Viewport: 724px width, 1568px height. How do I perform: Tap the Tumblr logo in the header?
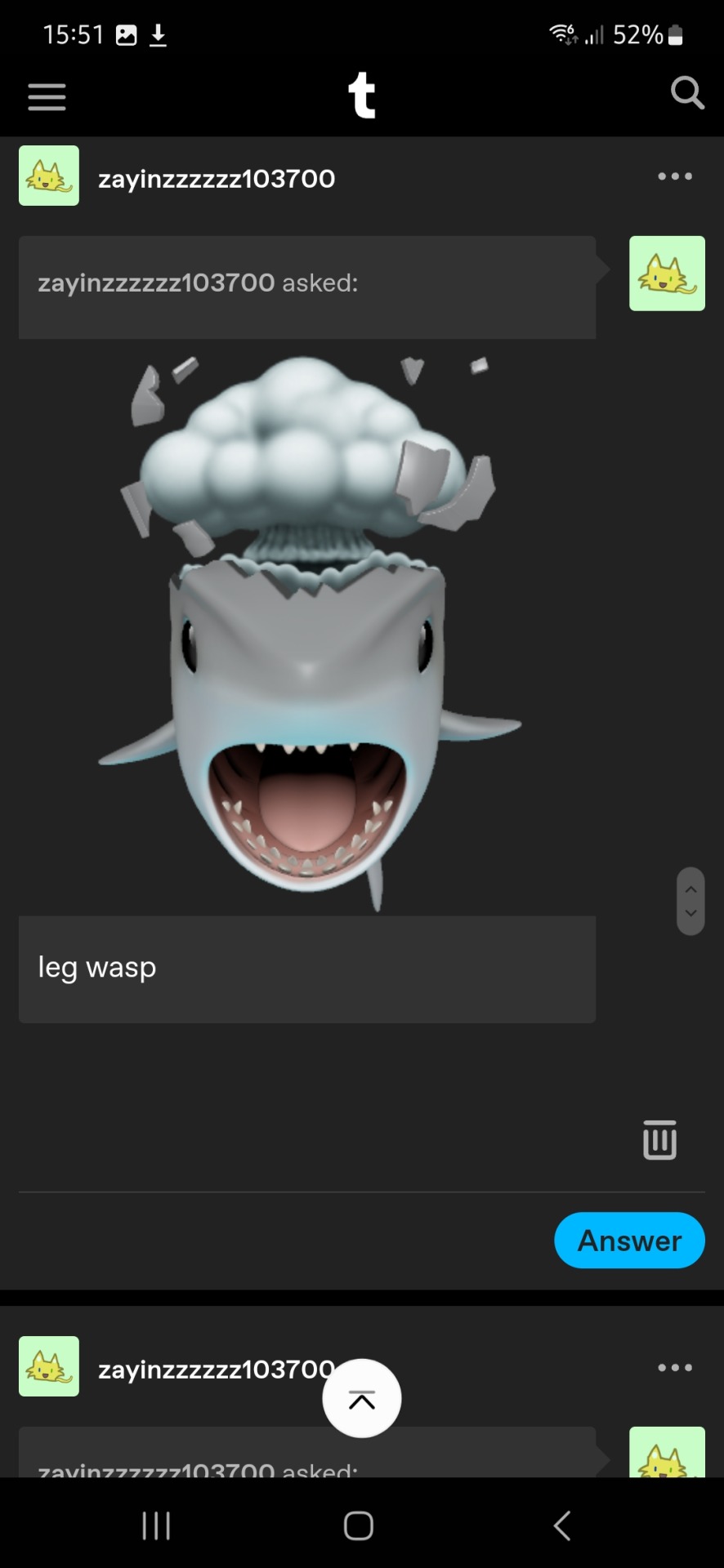click(x=362, y=96)
